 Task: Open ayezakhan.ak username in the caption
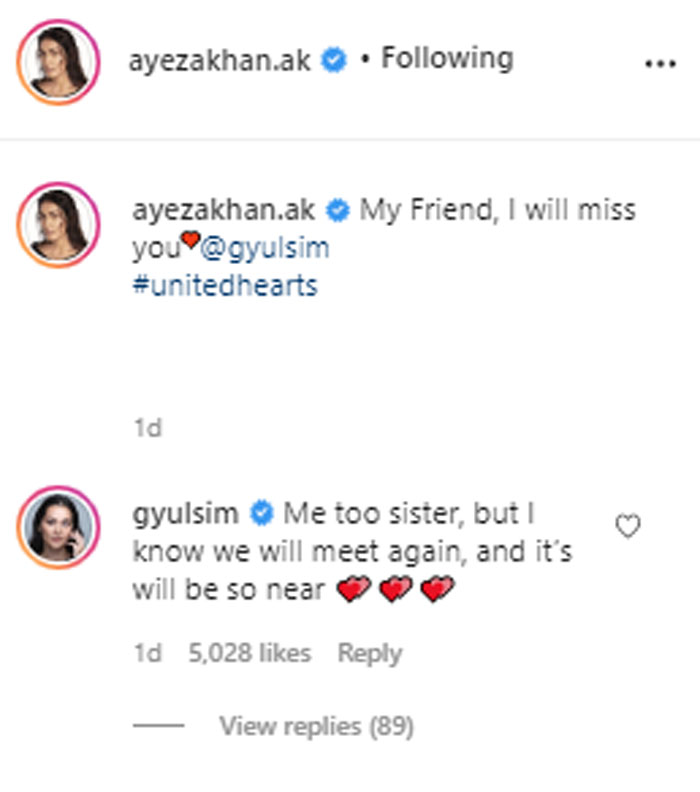tap(223, 211)
